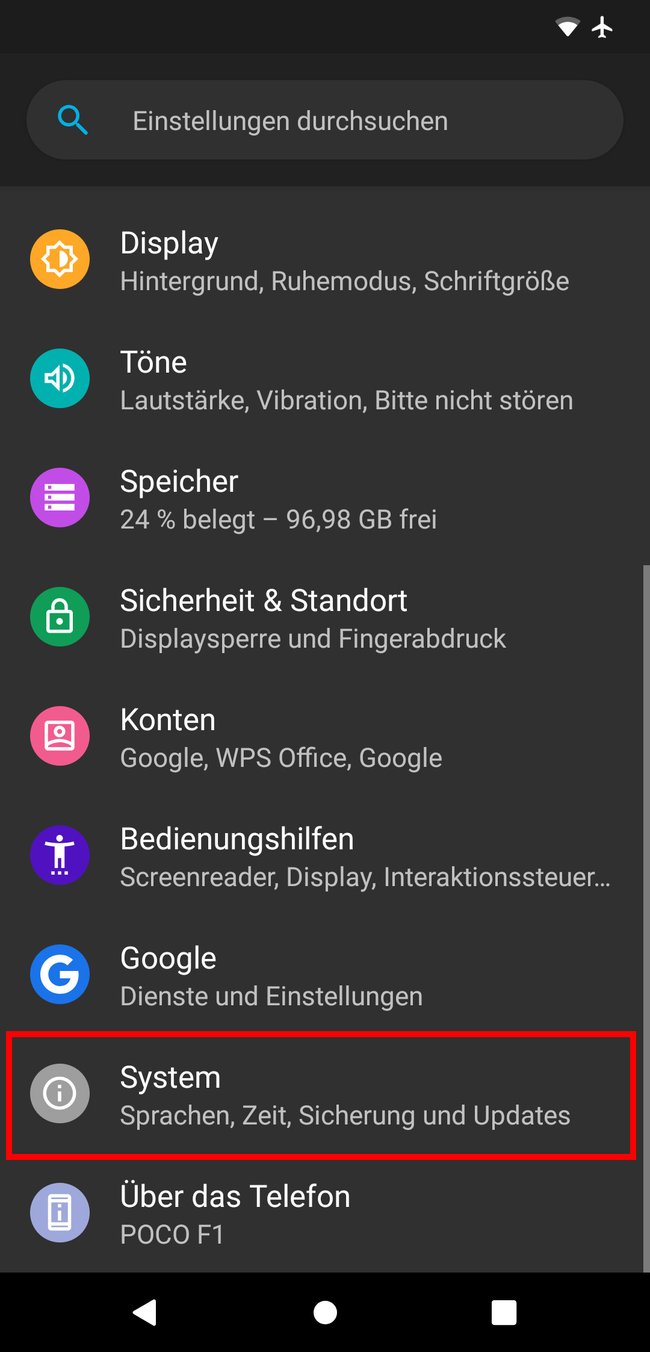Tap the system back button
Image resolution: width=650 pixels, height=1352 pixels.
145,1312
